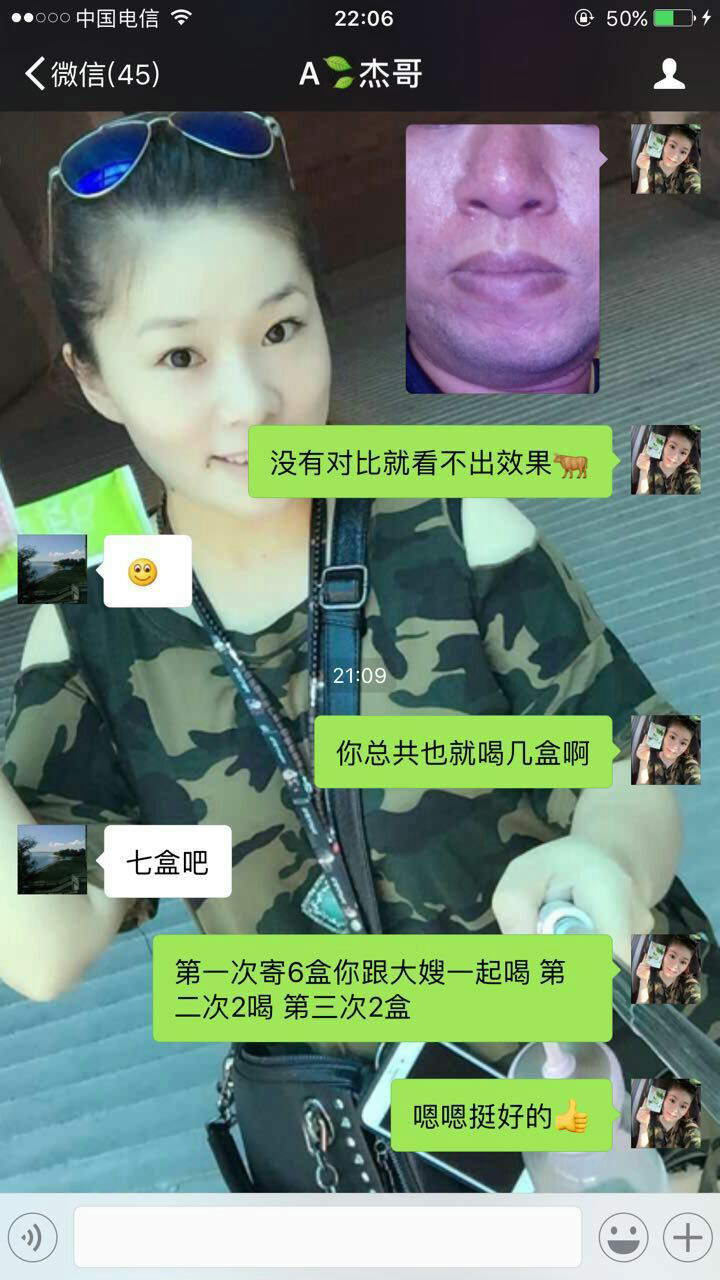720x1280 pixels.
Task: Open the plus attachments menu
Action: pos(687,1238)
